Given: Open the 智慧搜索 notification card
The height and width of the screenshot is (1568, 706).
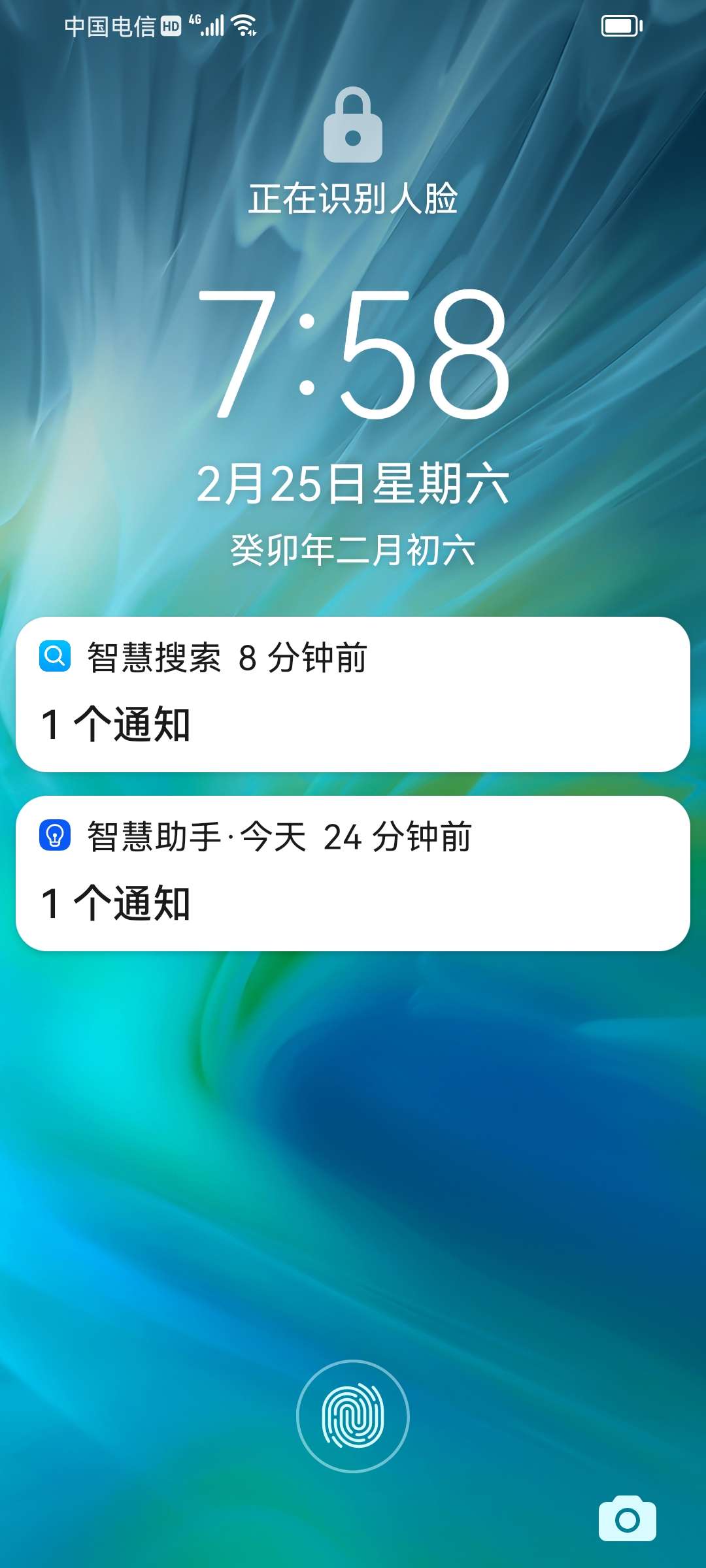Looking at the screenshot, I should click(x=353, y=694).
